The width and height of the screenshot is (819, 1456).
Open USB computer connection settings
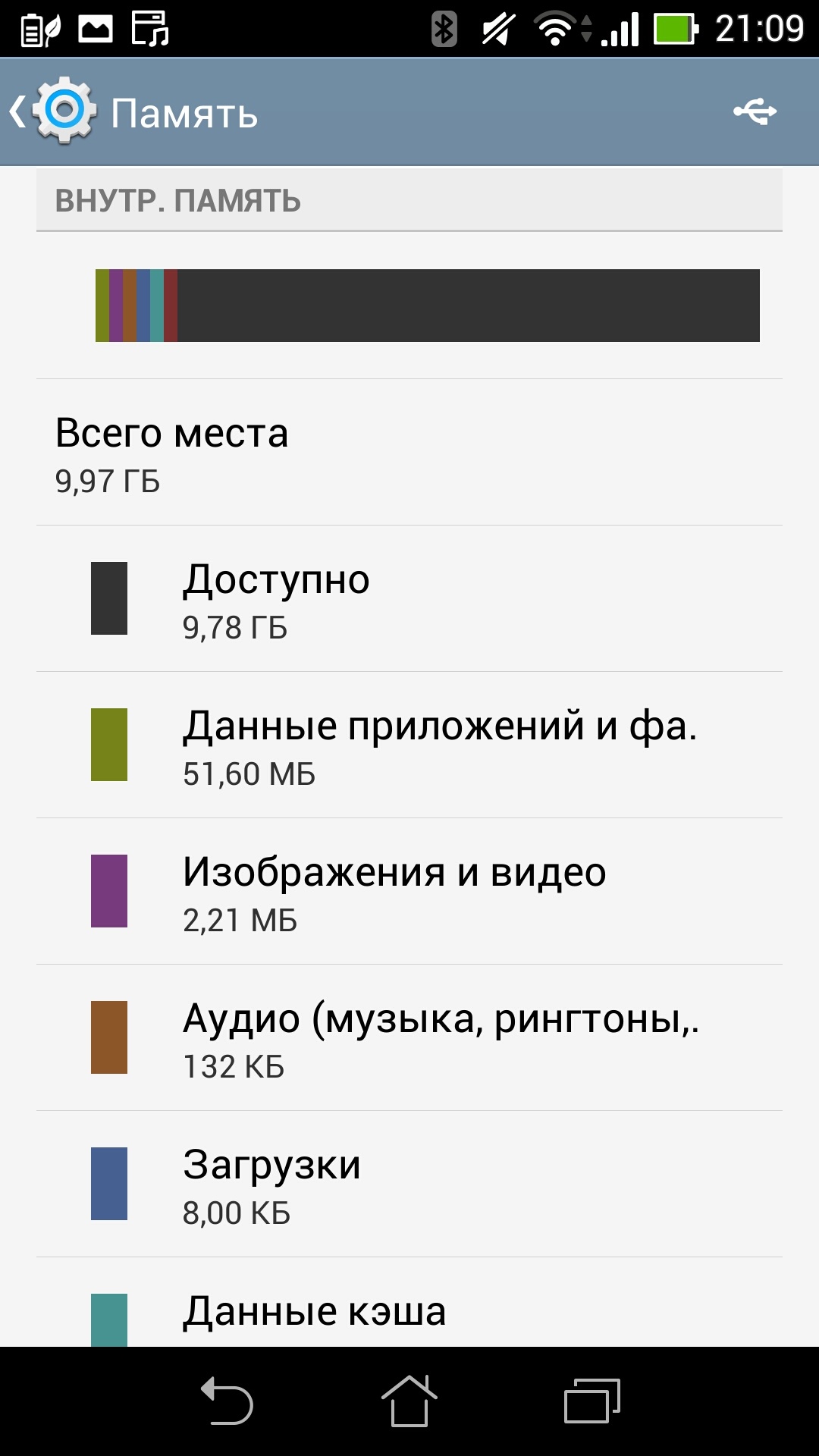[755, 112]
